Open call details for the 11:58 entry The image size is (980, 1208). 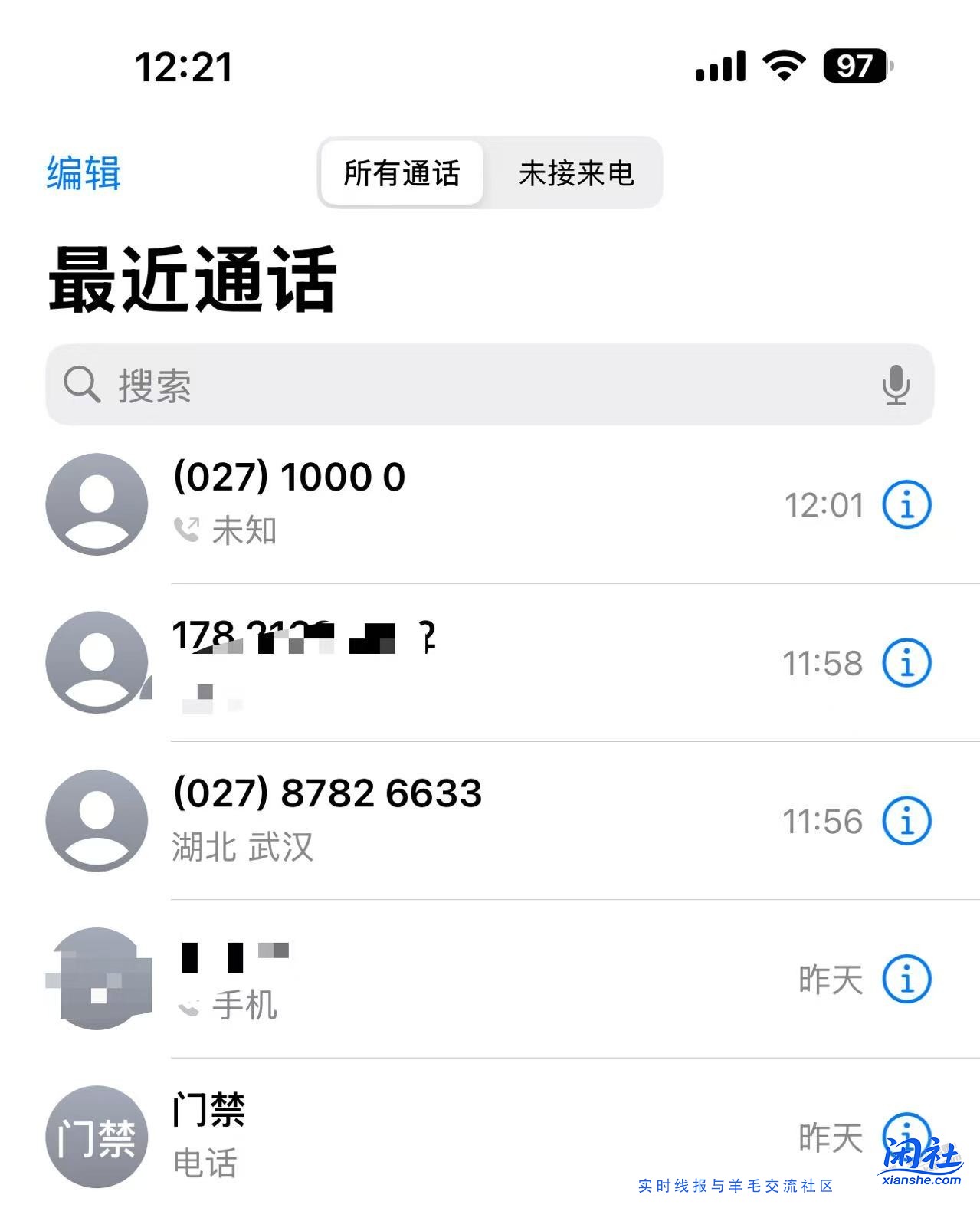909,664
